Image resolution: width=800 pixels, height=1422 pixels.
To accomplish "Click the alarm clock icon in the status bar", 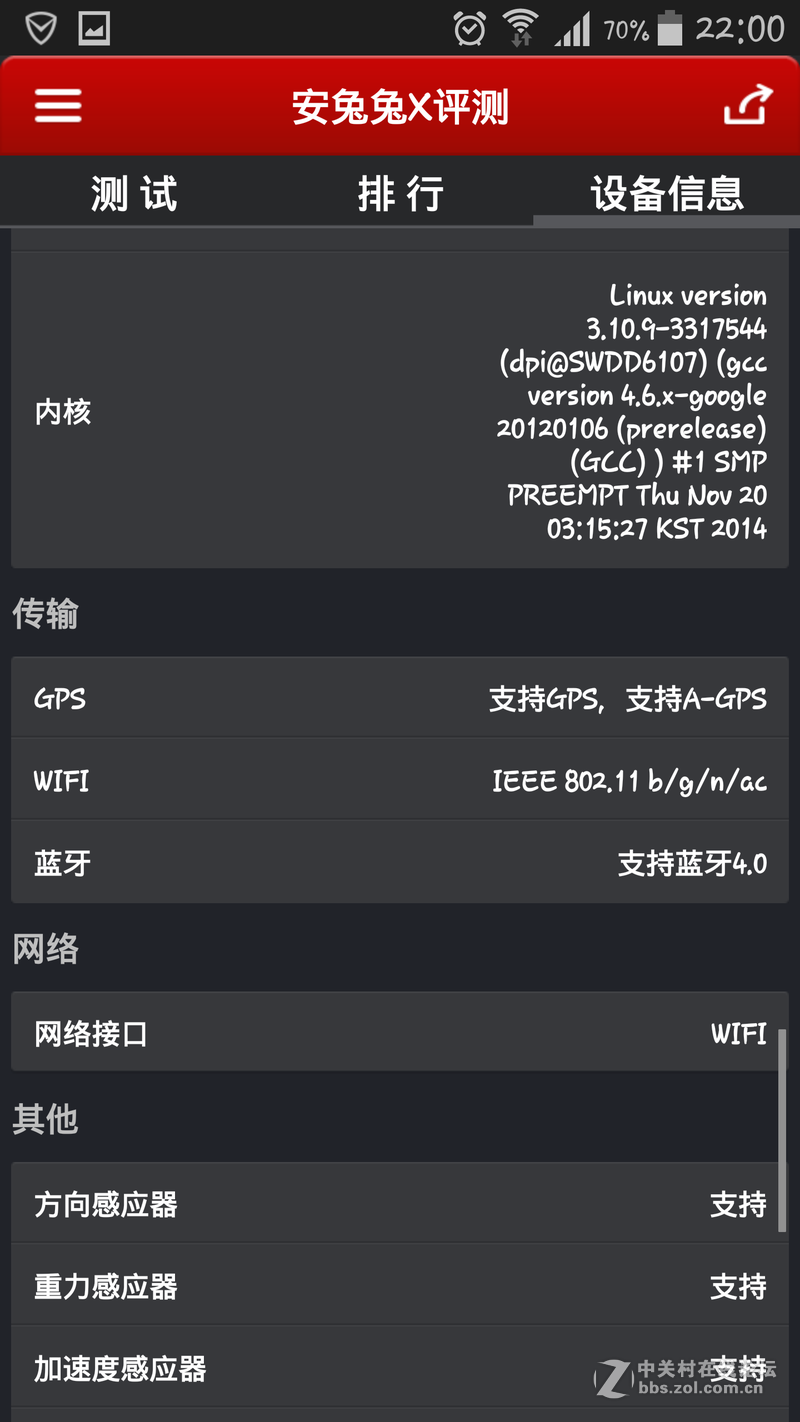I will (x=466, y=27).
